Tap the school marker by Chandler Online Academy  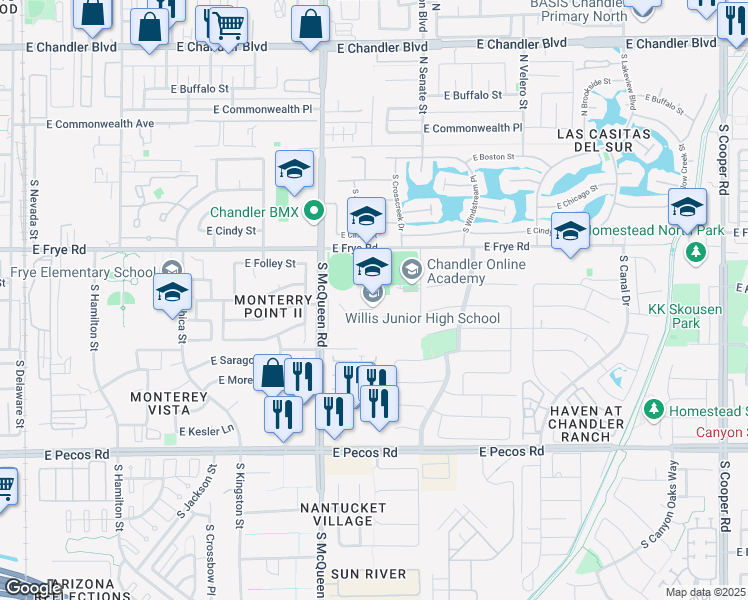pos(372,267)
